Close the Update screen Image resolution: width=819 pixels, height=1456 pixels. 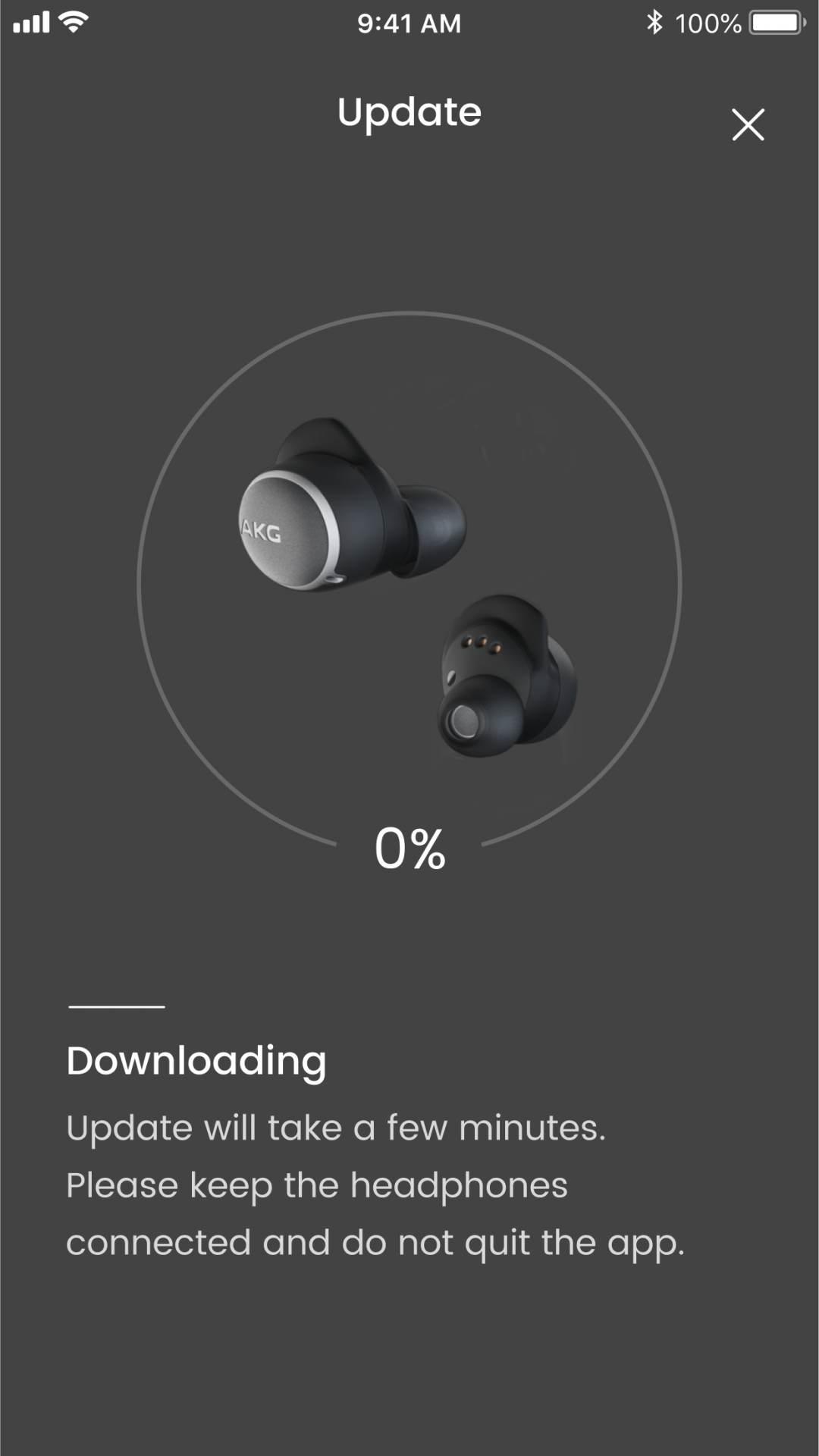[748, 124]
